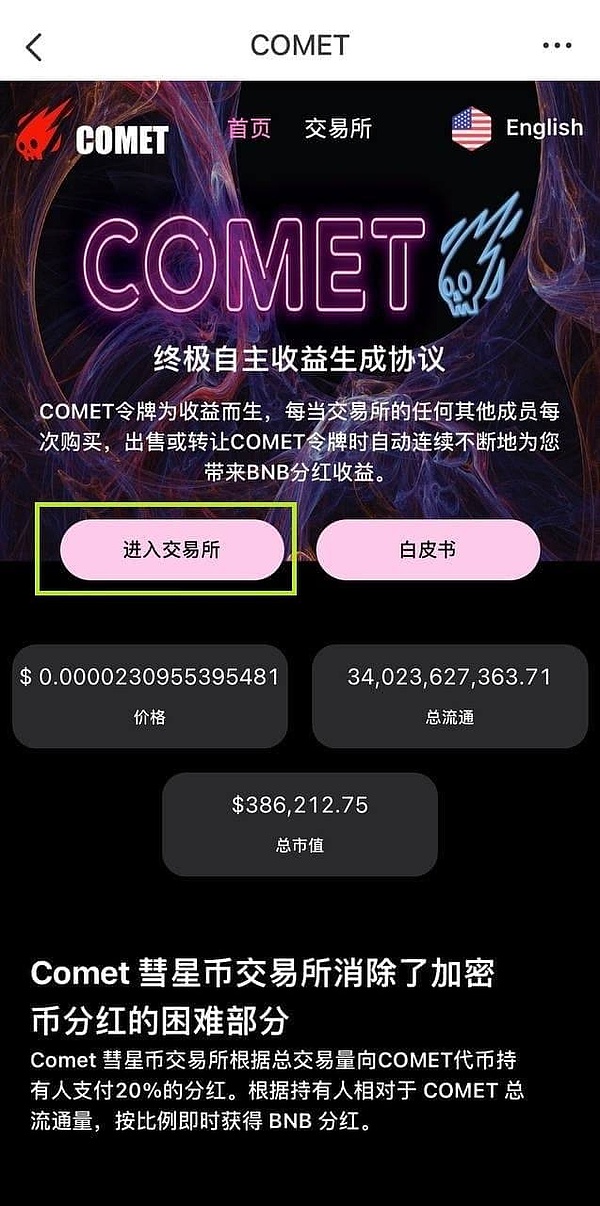Tap the 进入交易所 button
The image size is (600, 1206).
[172, 550]
